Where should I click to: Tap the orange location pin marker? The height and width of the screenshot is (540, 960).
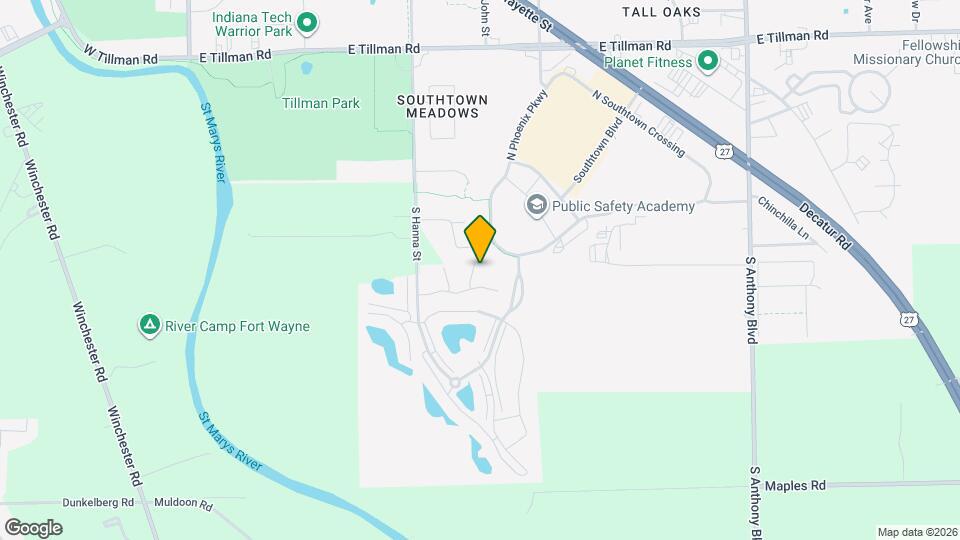click(480, 239)
